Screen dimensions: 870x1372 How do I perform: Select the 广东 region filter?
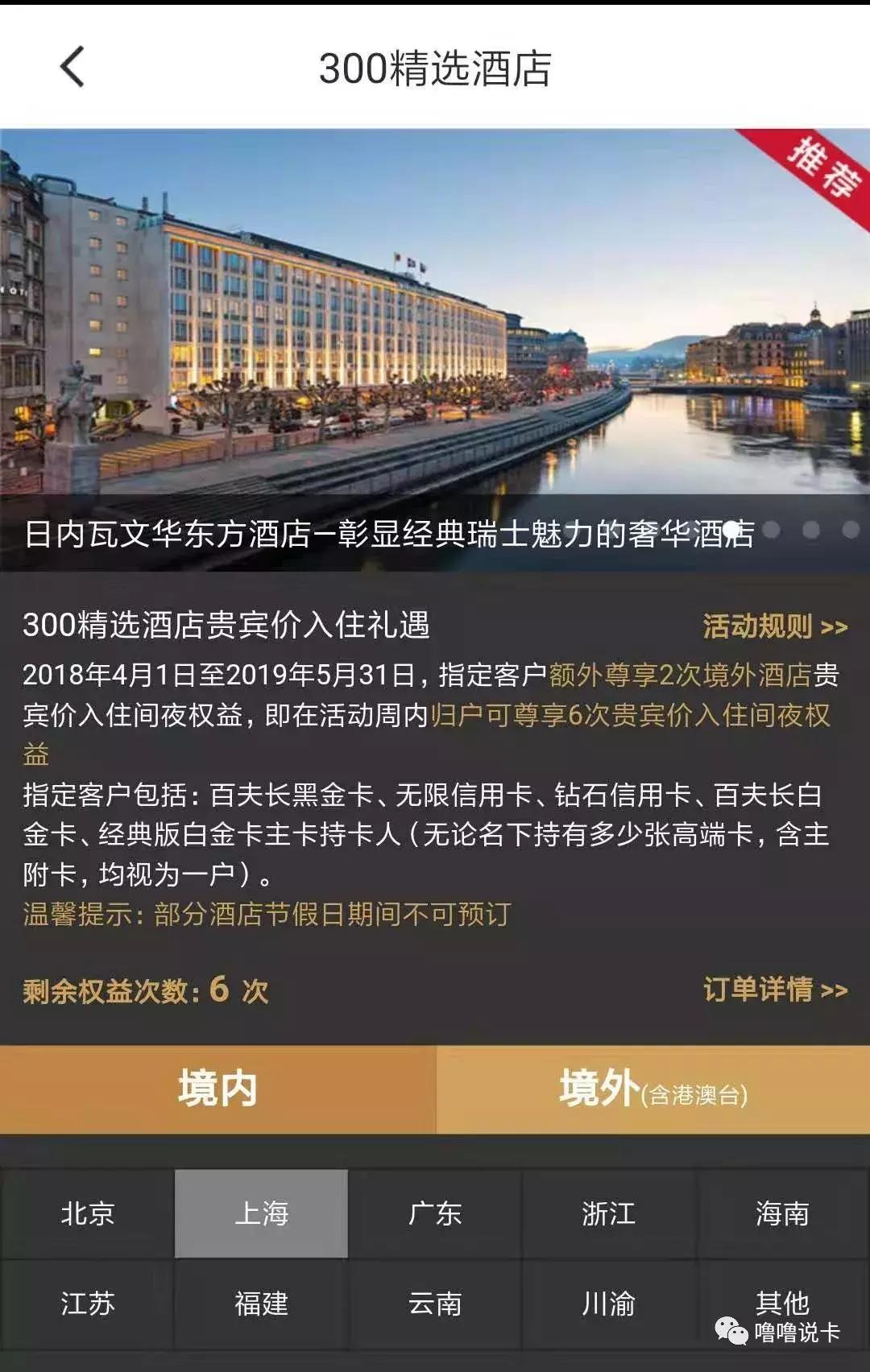pyautogui.click(x=435, y=1216)
